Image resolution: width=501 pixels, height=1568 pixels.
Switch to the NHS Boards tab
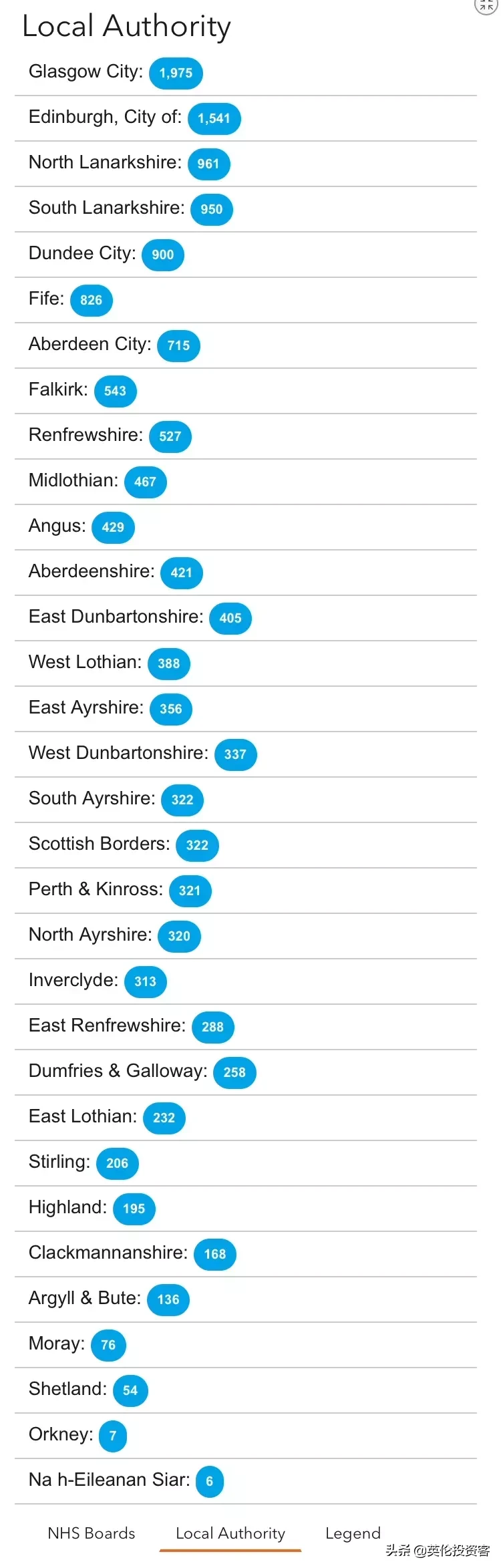92,1533
